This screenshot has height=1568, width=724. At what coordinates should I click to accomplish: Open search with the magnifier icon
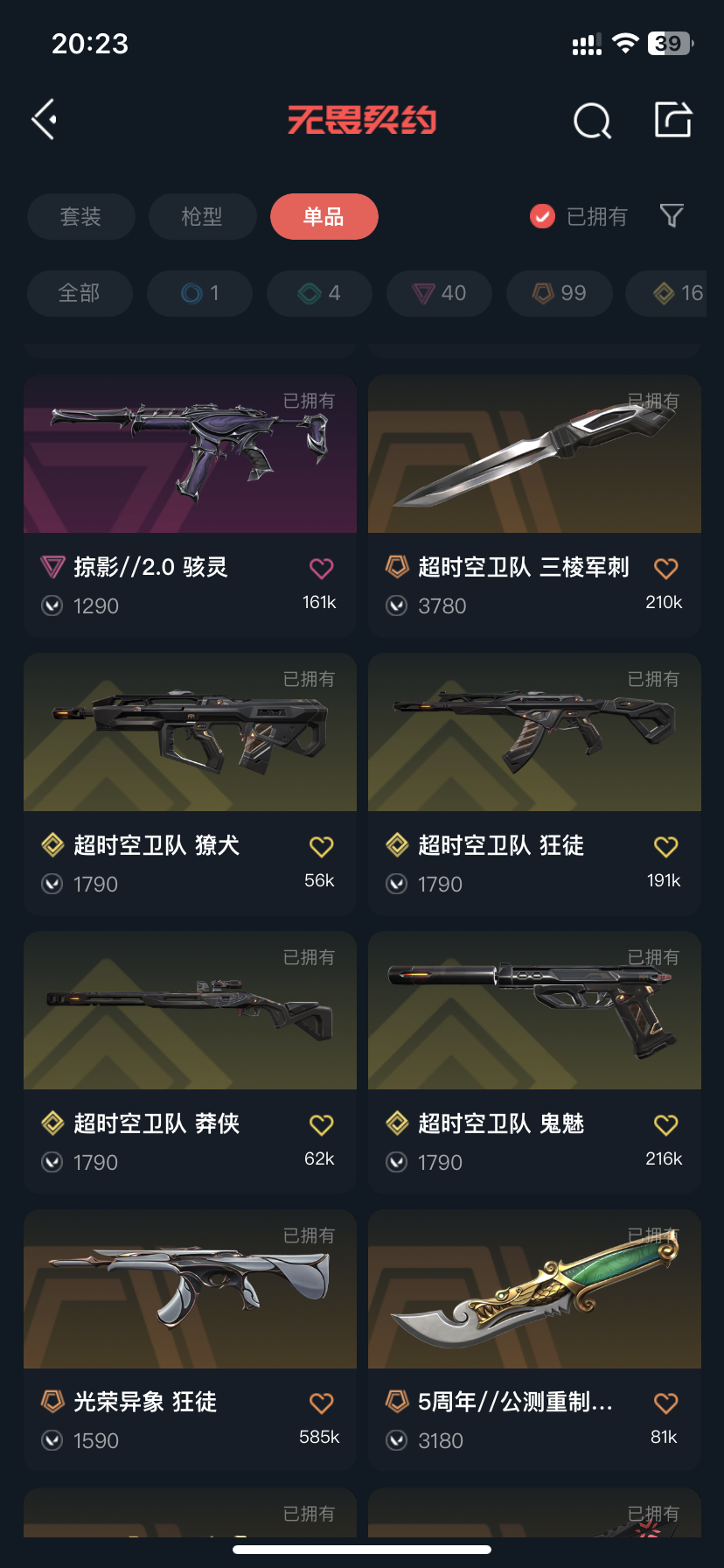click(x=592, y=122)
